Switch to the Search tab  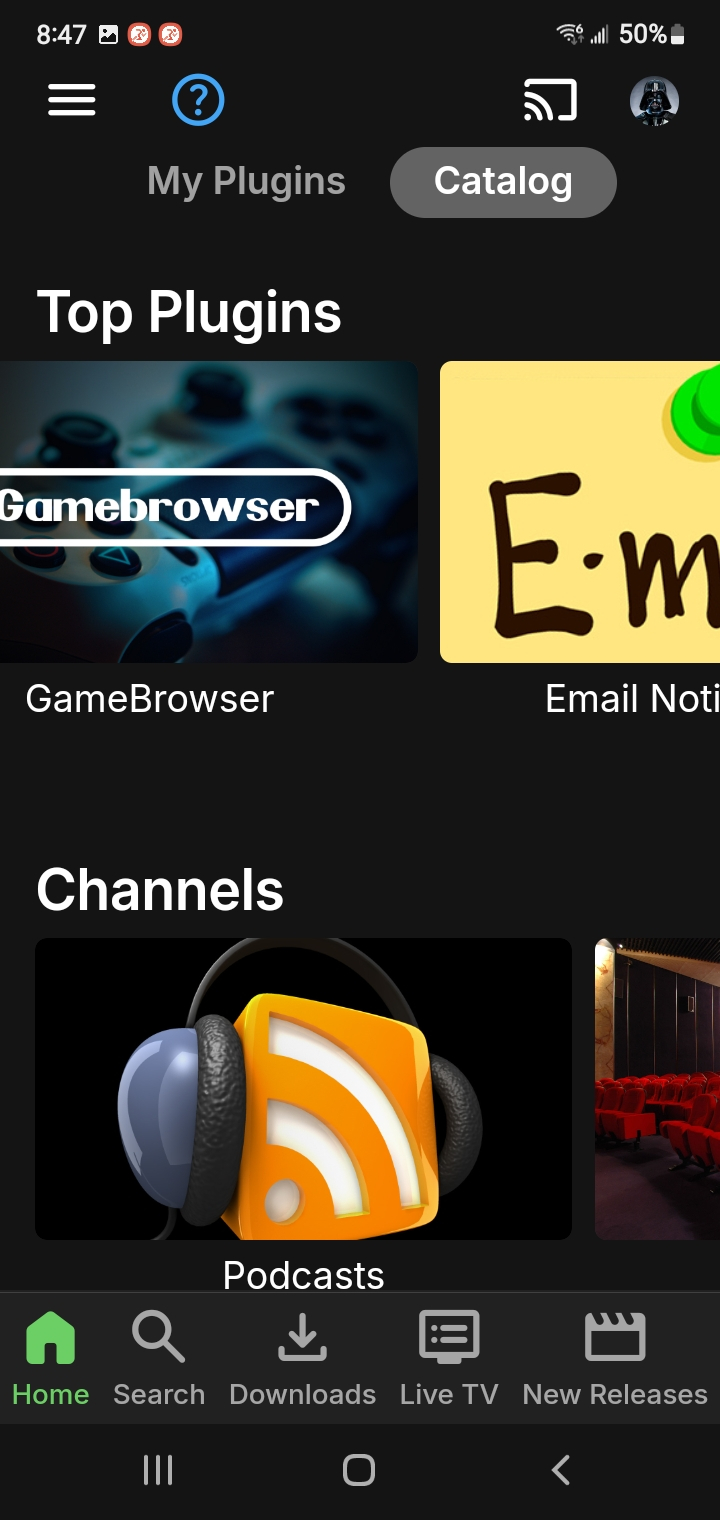159,1357
